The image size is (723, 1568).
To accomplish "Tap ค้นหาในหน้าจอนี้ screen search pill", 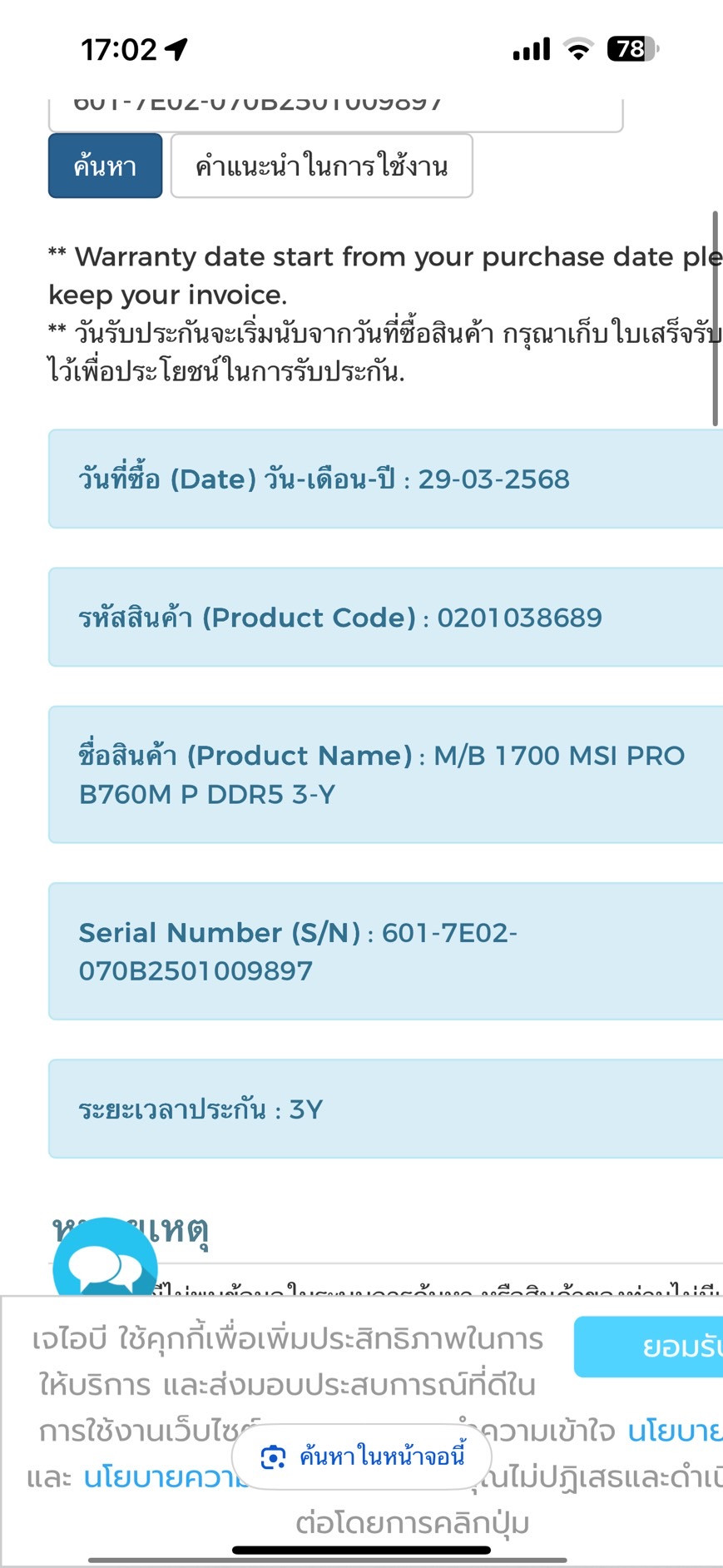I will [x=361, y=1456].
